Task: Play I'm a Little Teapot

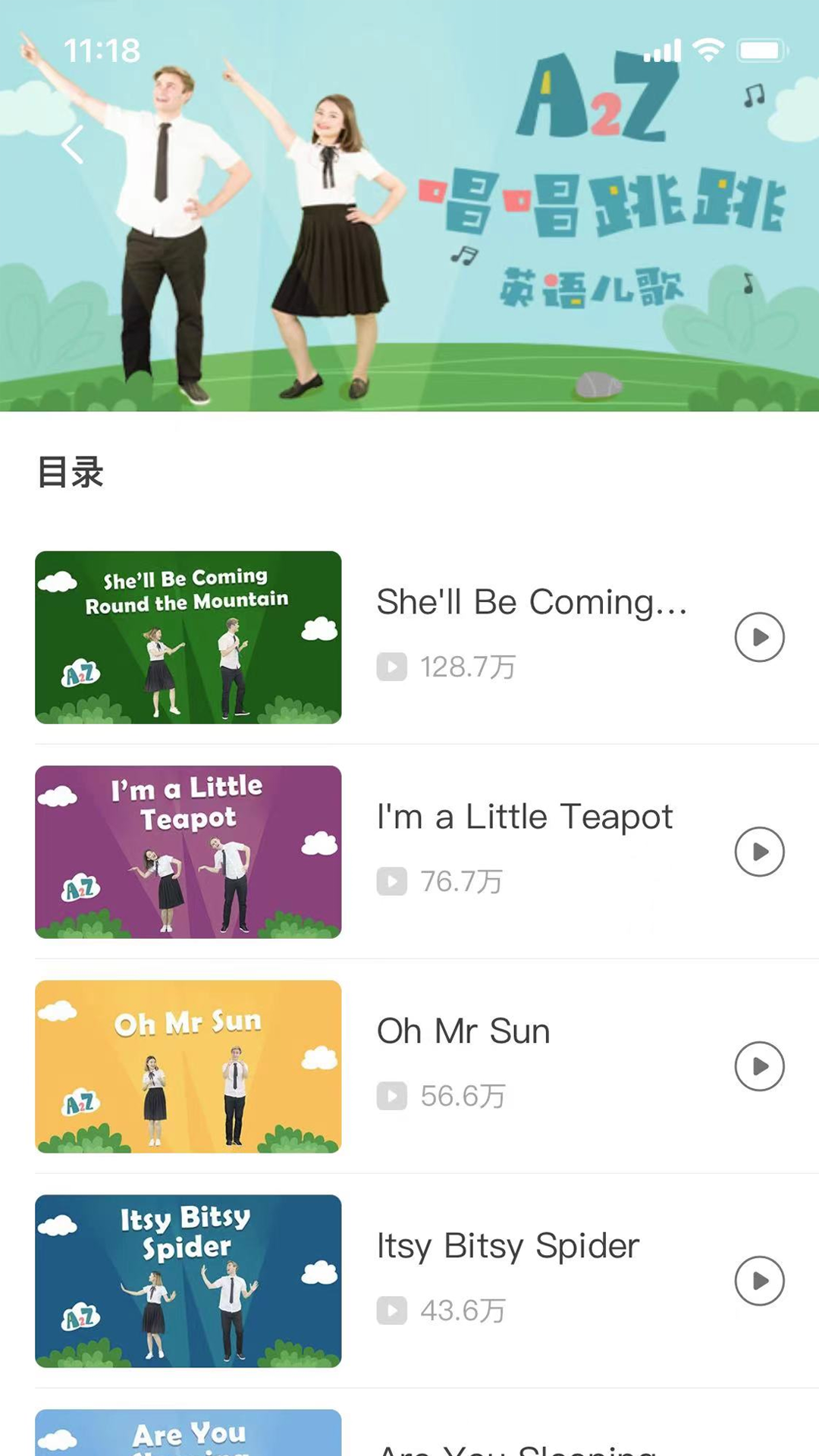Action: [759, 852]
